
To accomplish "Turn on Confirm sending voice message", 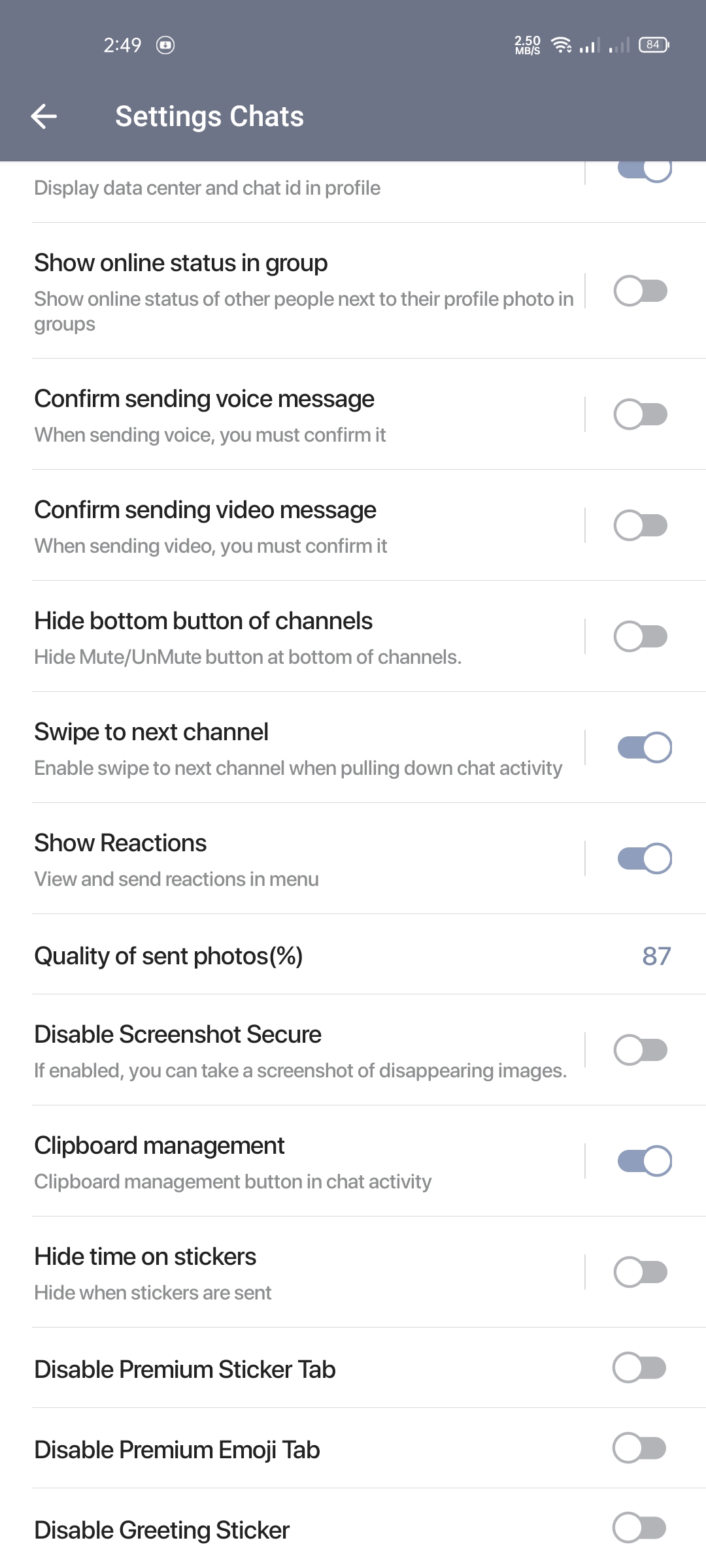I will [641, 414].
